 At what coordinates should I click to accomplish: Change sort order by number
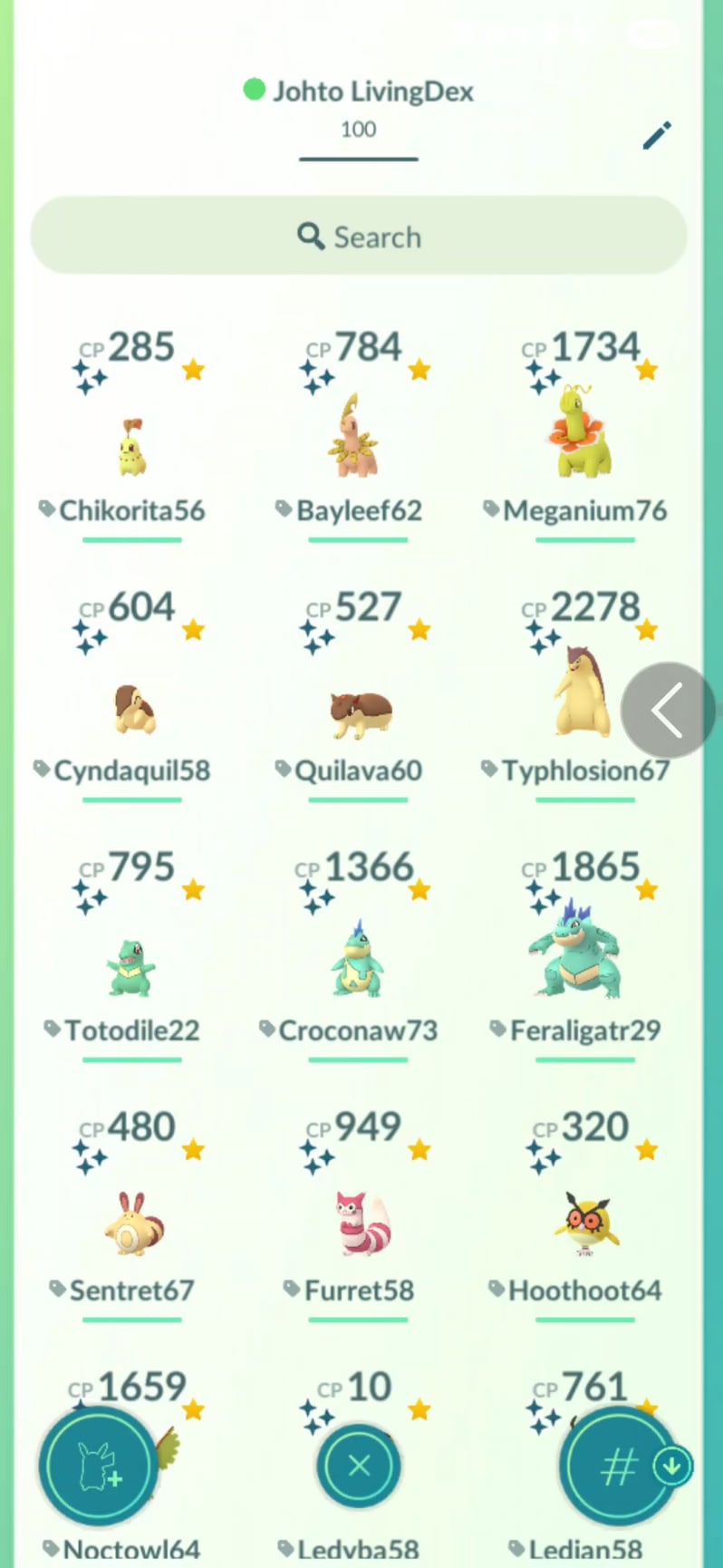tap(621, 1466)
